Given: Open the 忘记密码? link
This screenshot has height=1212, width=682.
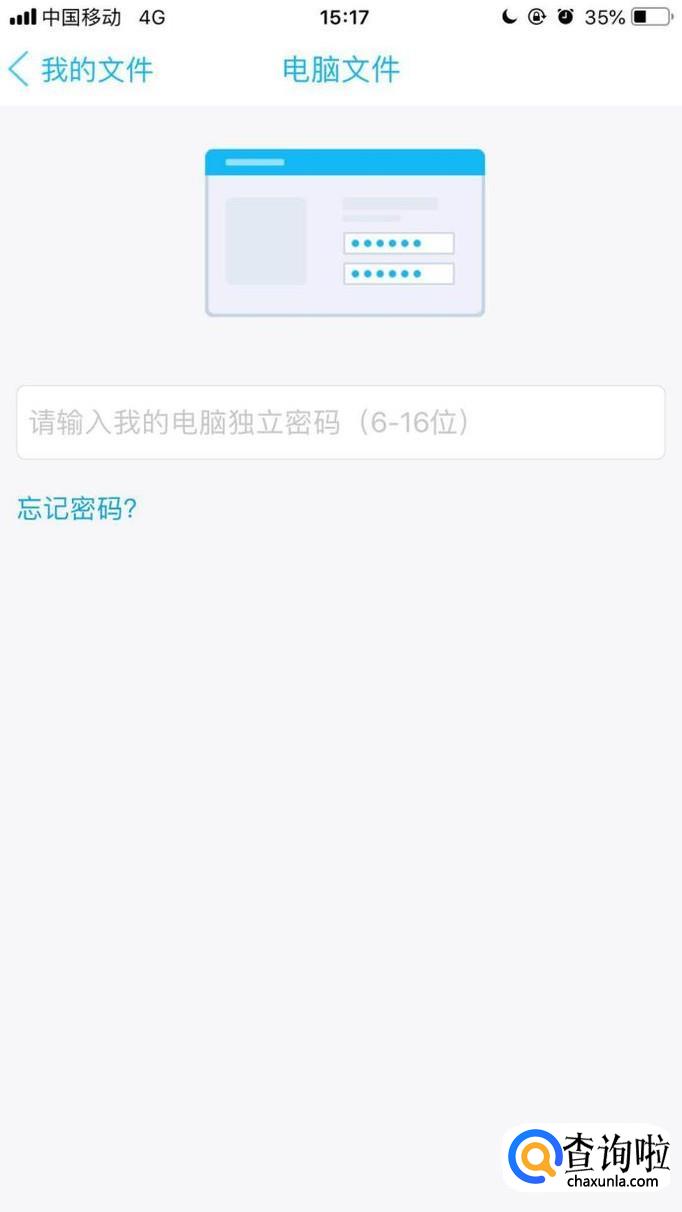Looking at the screenshot, I should point(77,509).
